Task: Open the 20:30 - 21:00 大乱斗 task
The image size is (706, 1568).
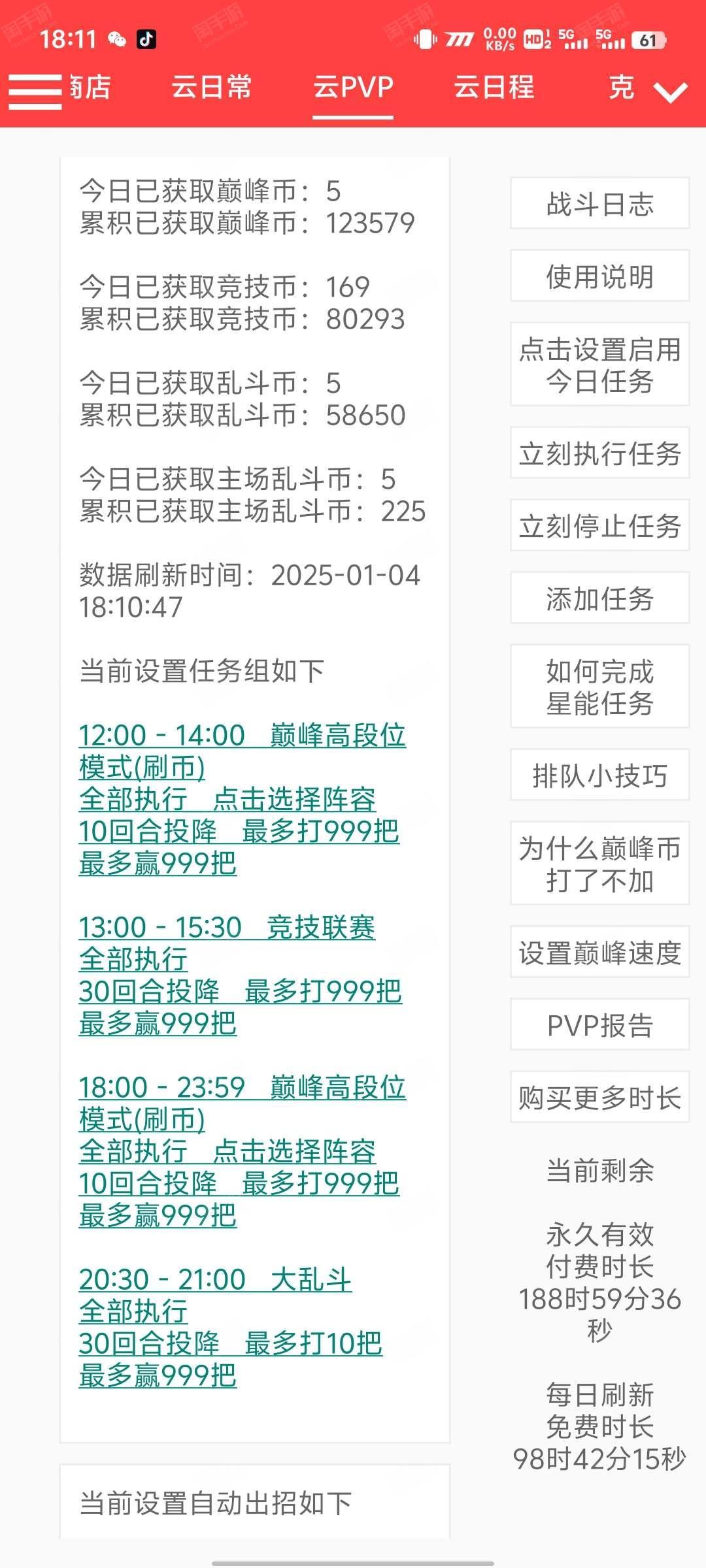Action: 230,1328
